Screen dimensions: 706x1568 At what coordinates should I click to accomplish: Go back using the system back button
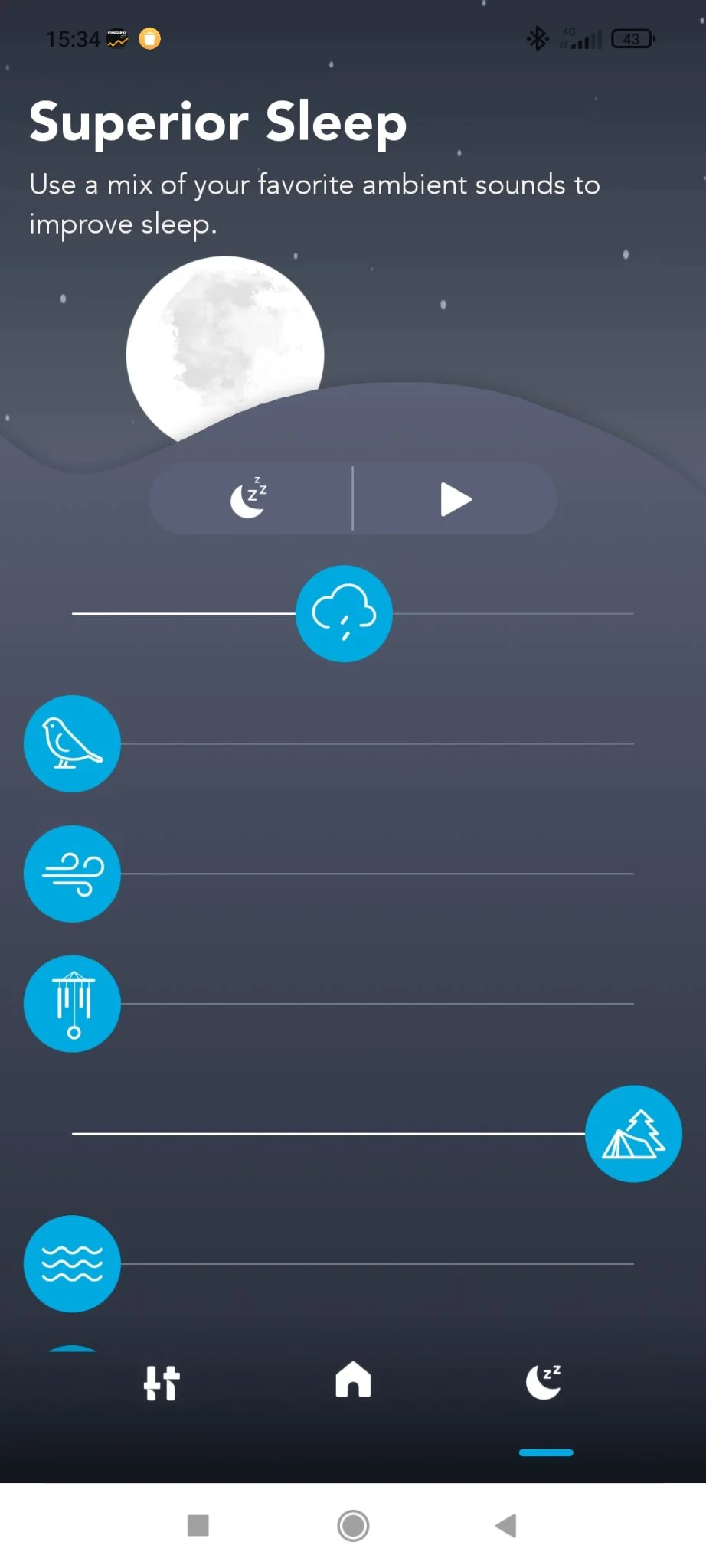(x=506, y=1525)
